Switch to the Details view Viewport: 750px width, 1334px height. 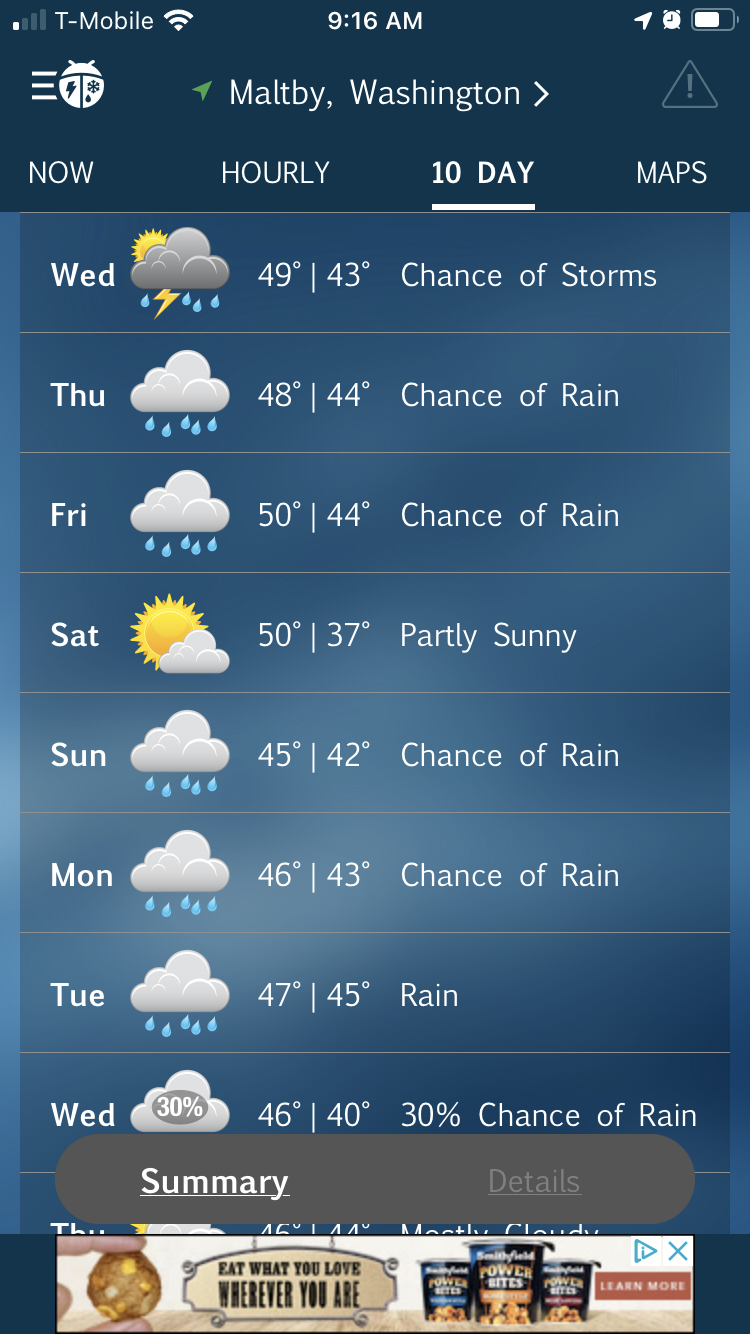pyautogui.click(x=534, y=1181)
